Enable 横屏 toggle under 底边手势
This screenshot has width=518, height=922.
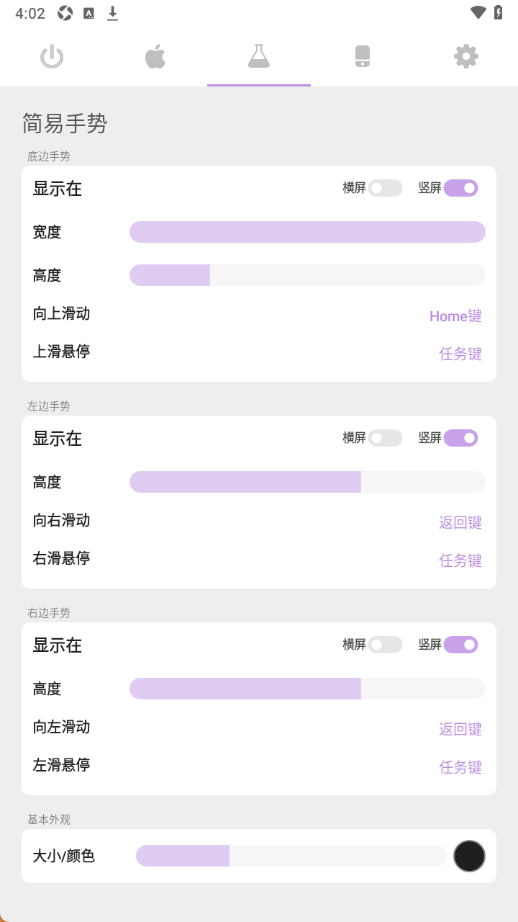point(386,188)
